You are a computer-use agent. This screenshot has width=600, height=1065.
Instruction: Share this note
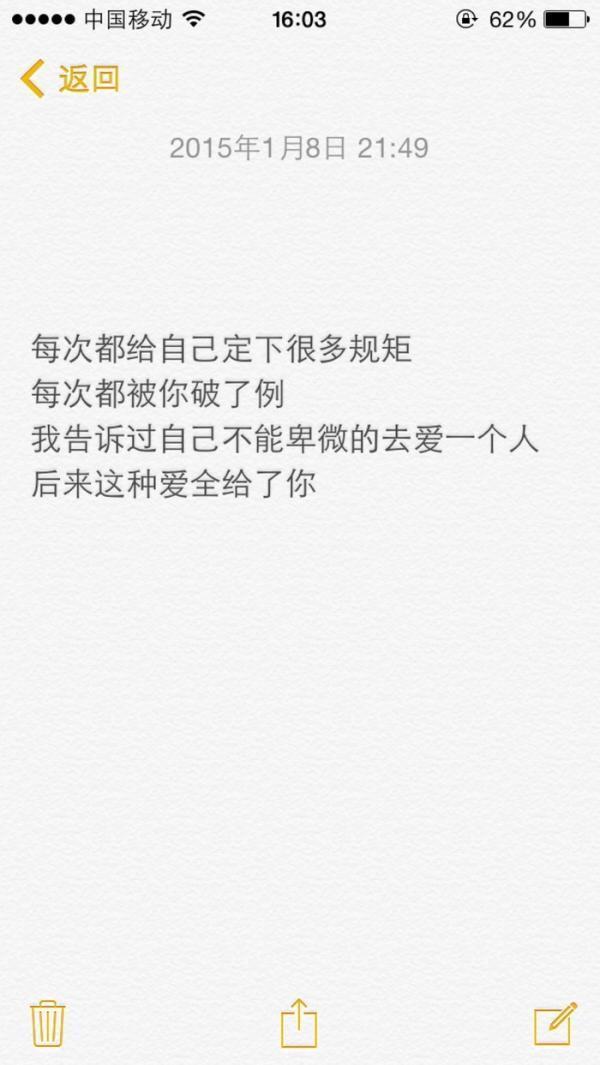pyautogui.click(x=300, y=1022)
